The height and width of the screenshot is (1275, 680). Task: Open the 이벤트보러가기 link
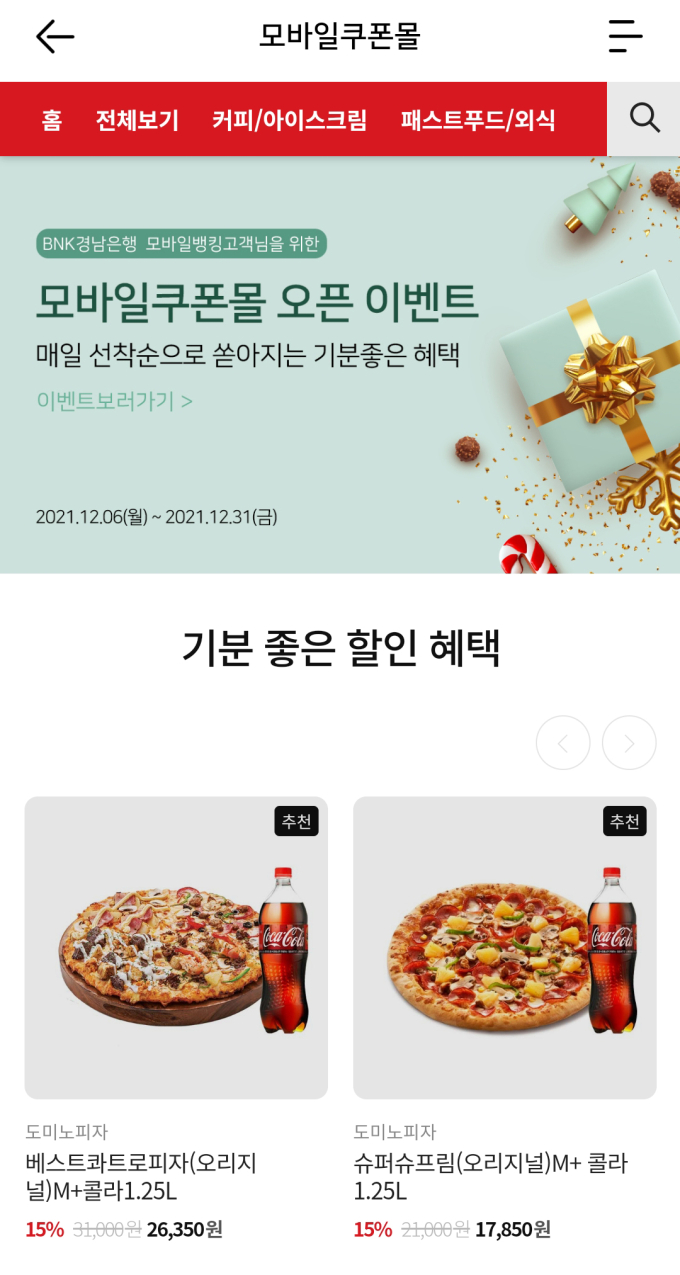point(114,401)
